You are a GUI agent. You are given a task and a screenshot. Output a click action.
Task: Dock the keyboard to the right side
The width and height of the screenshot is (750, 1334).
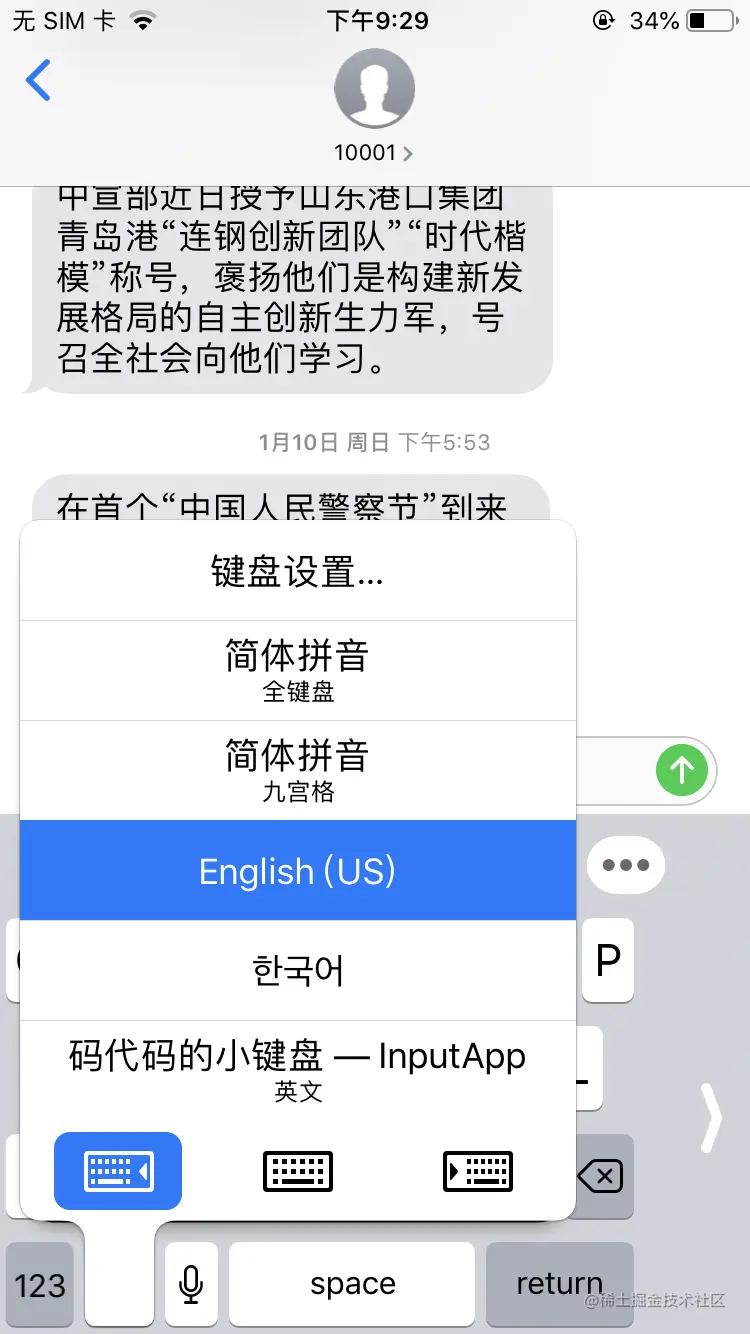(477, 1171)
